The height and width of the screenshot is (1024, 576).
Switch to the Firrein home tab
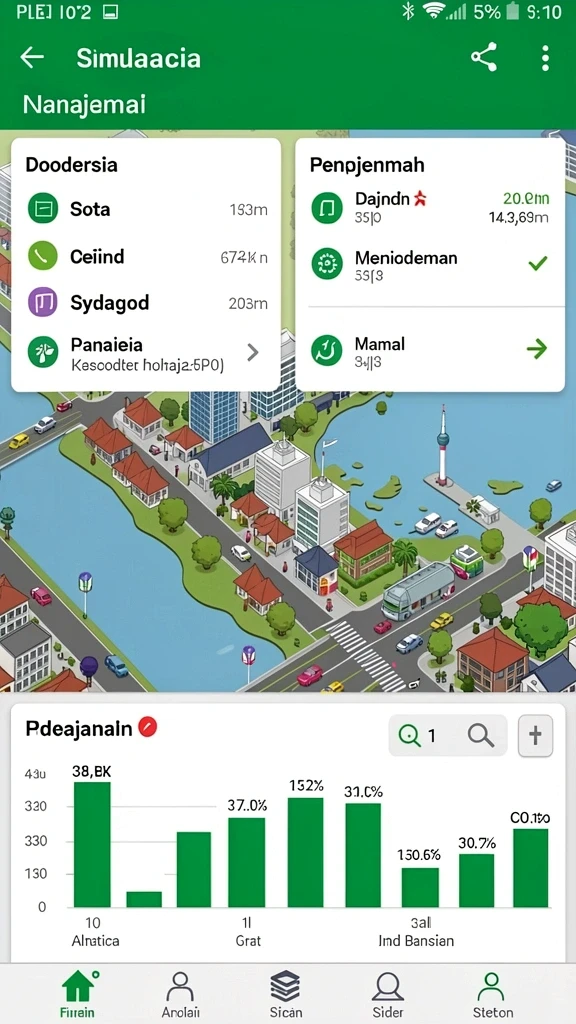point(78,994)
